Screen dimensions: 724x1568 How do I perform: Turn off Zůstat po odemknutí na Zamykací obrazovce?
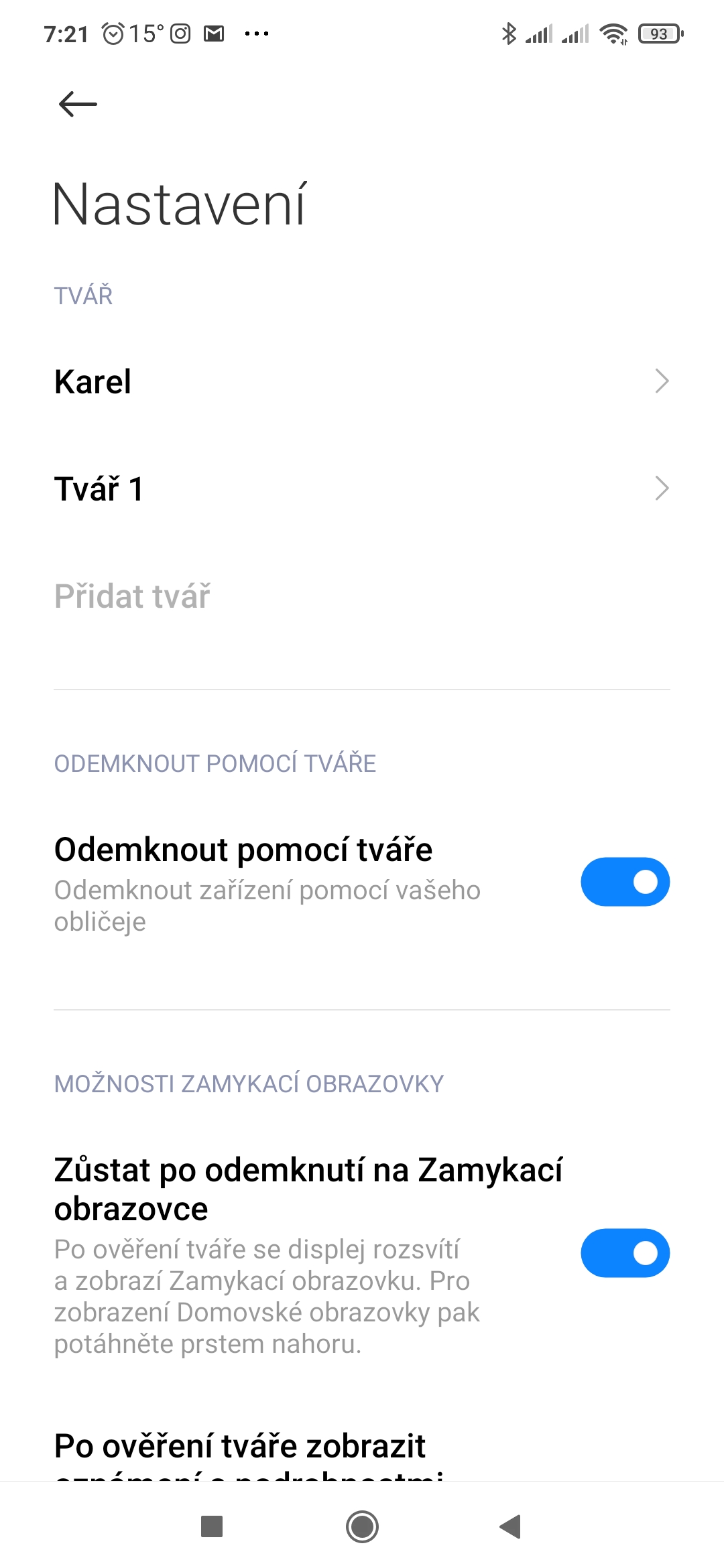tap(625, 1253)
